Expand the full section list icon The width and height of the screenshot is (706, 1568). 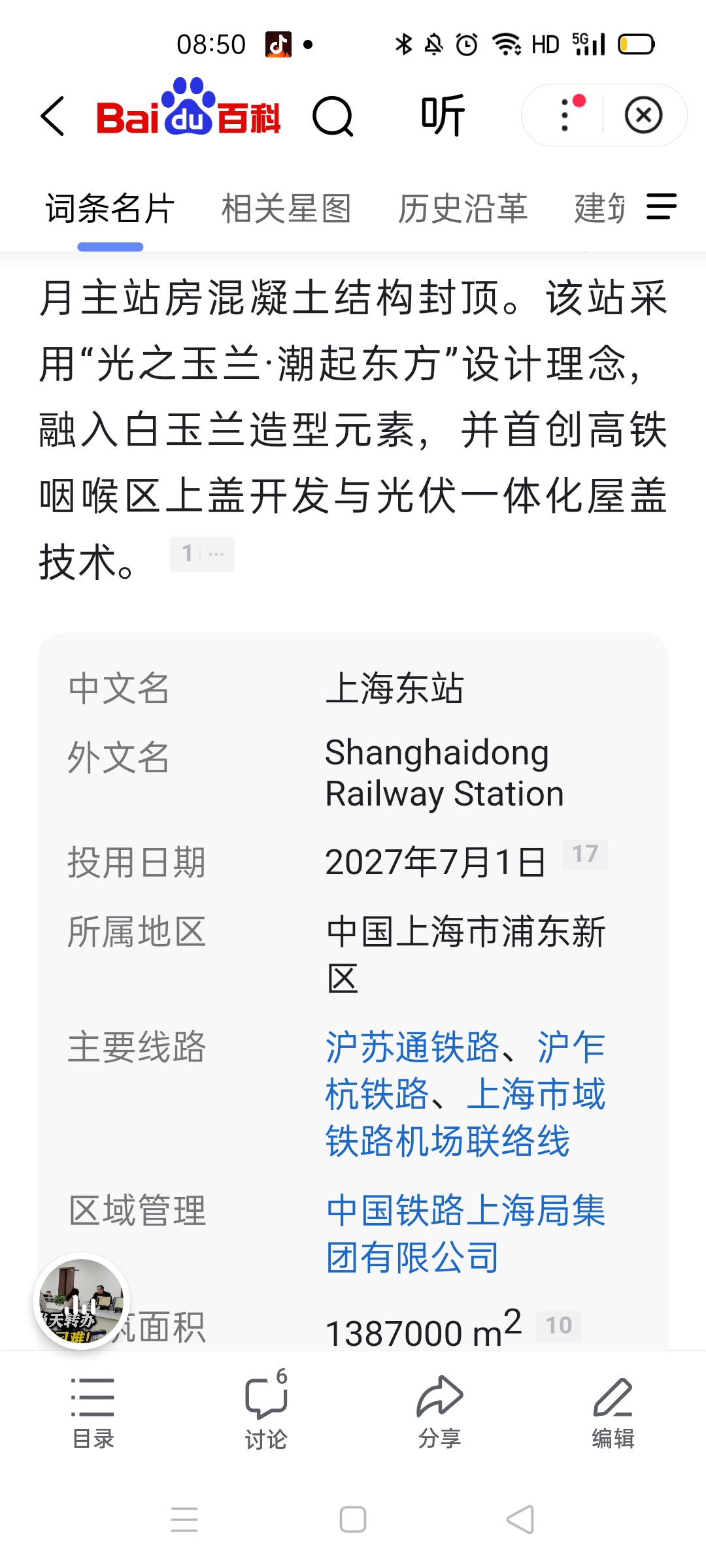[661, 207]
